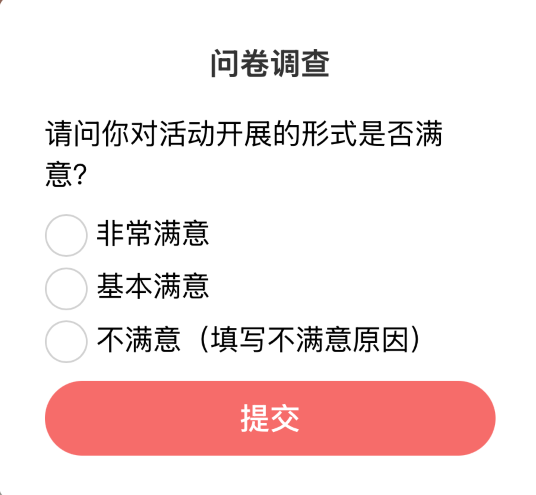The width and height of the screenshot is (536, 495).
Task: Tap the 提交 button
Action: (270, 418)
